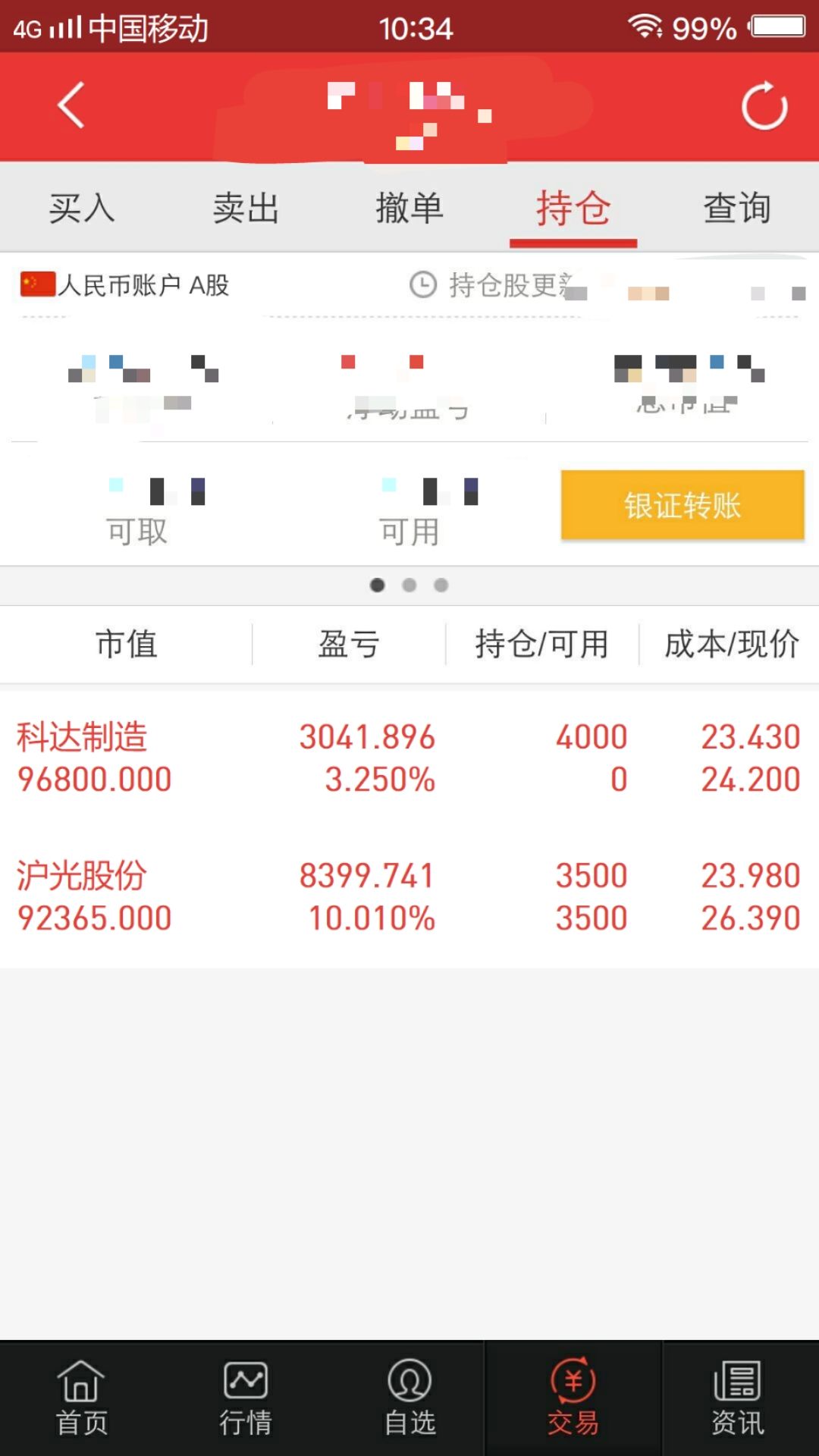
Task: Open the 科达制造 holding row
Action: click(x=409, y=758)
